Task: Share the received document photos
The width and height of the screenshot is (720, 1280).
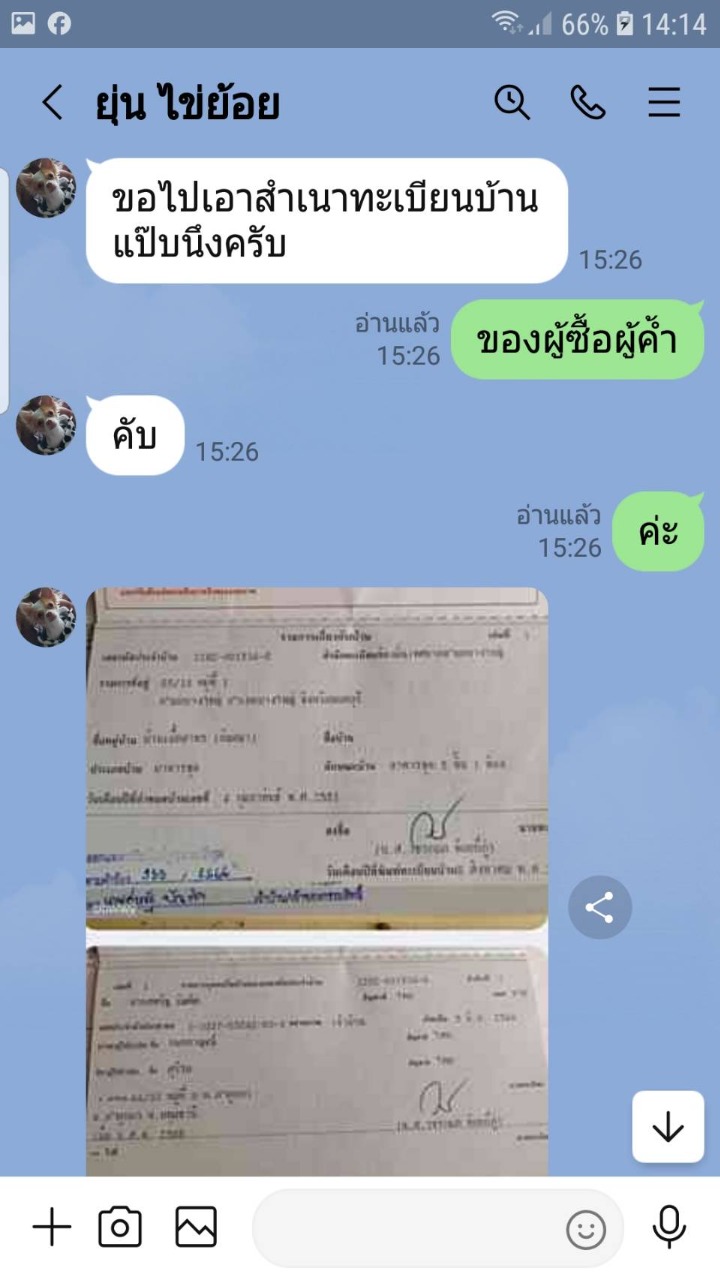Action: tap(599, 907)
